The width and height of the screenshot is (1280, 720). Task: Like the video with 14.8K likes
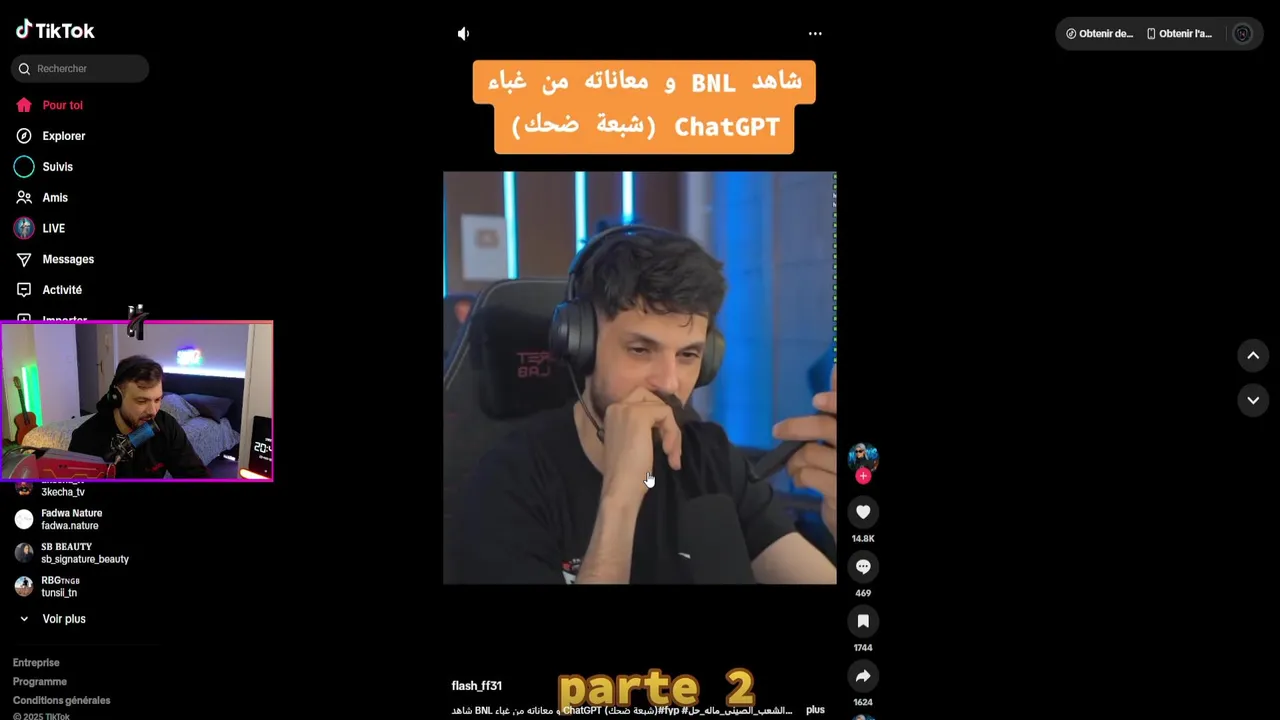pos(863,512)
